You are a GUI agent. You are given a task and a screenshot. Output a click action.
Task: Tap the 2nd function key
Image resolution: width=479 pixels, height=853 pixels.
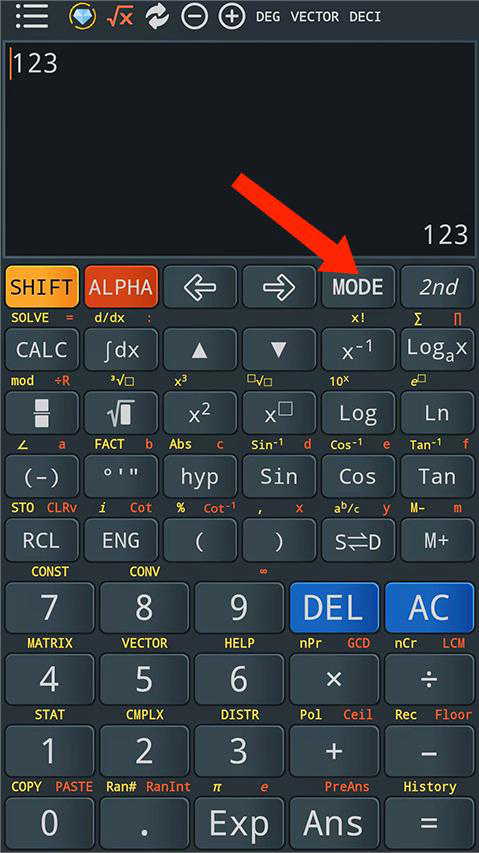pyautogui.click(x=437, y=287)
